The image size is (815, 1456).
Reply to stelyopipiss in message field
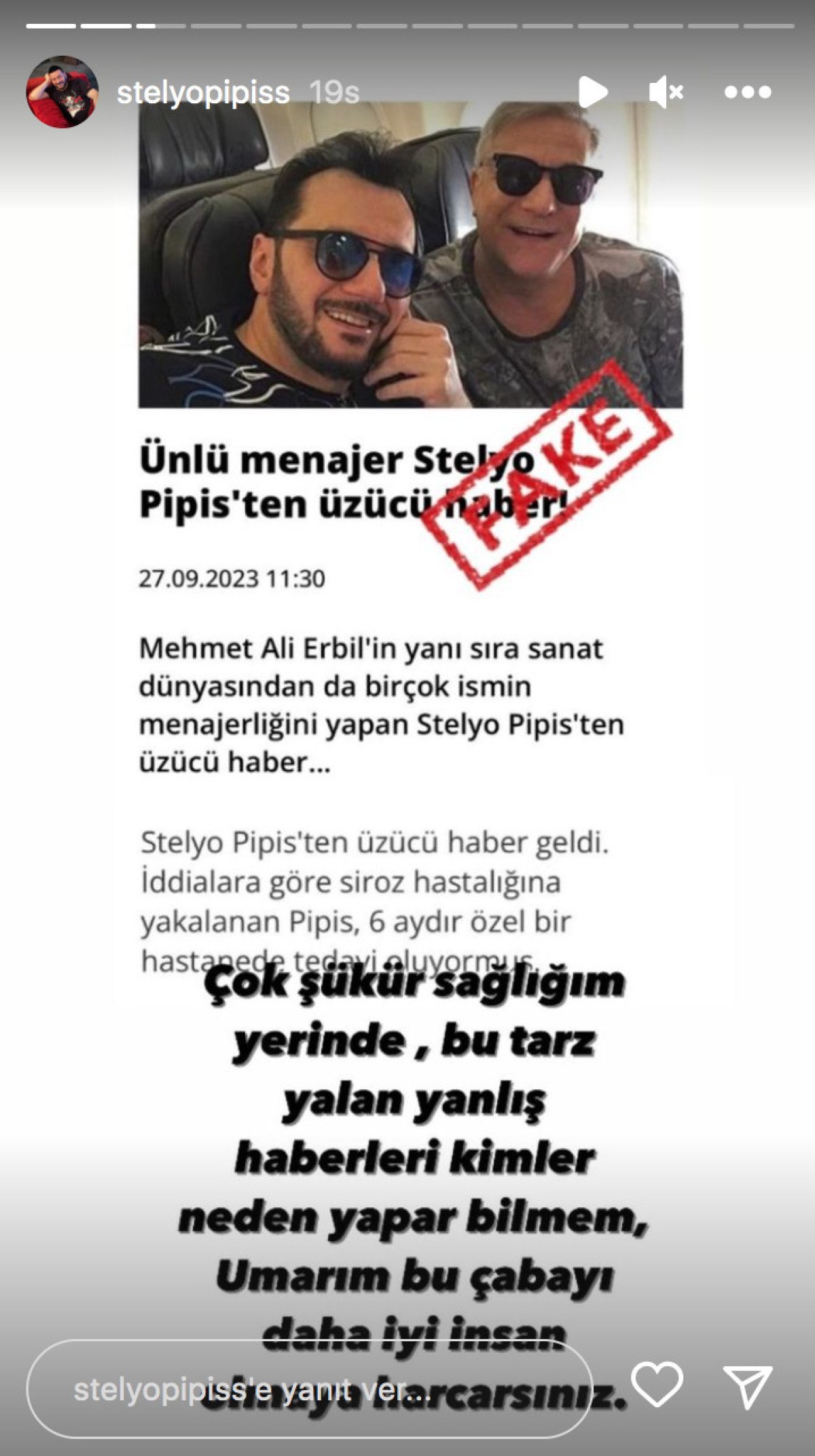pyautogui.click(x=309, y=1390)
